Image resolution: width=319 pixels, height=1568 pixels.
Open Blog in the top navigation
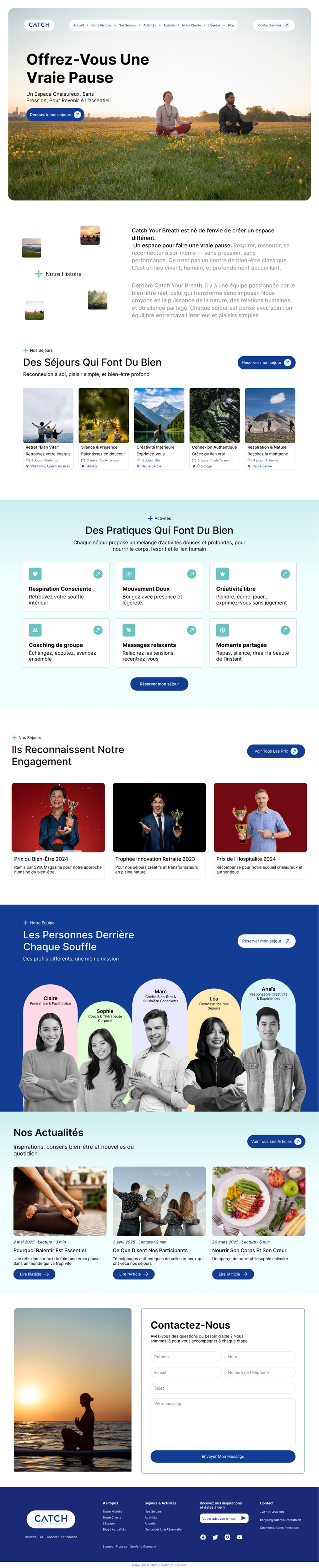(230, 26)
